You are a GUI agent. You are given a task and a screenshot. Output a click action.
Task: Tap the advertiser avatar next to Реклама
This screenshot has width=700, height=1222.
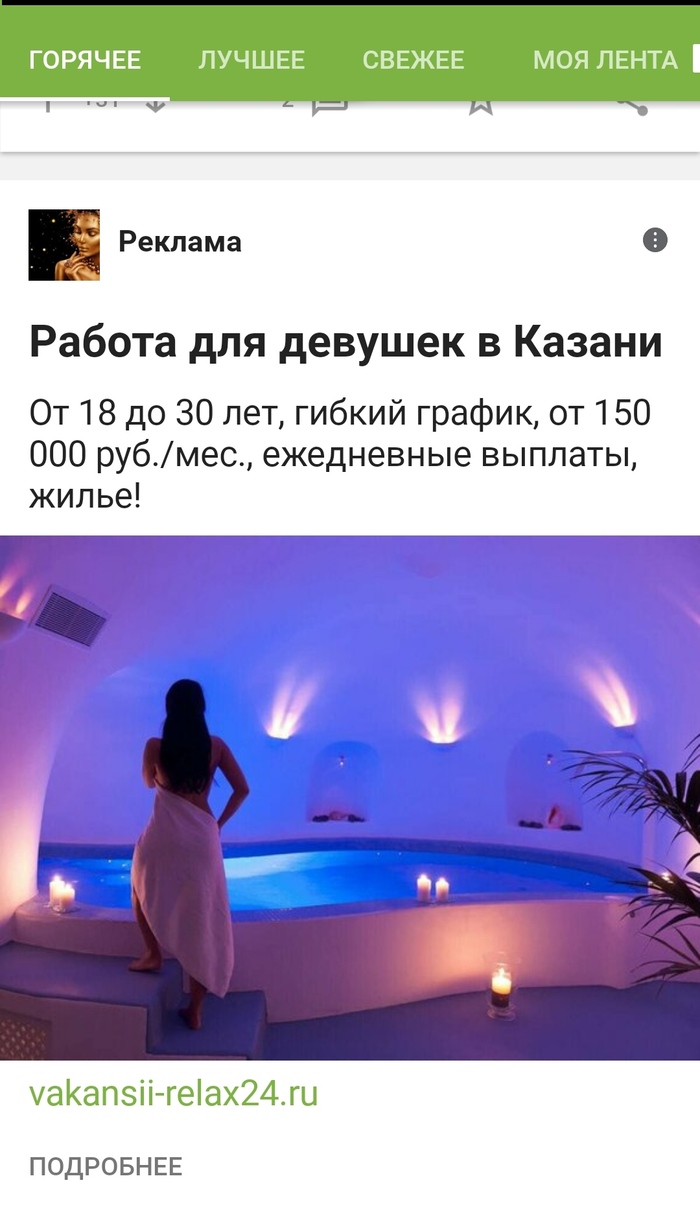pos(64,244)
